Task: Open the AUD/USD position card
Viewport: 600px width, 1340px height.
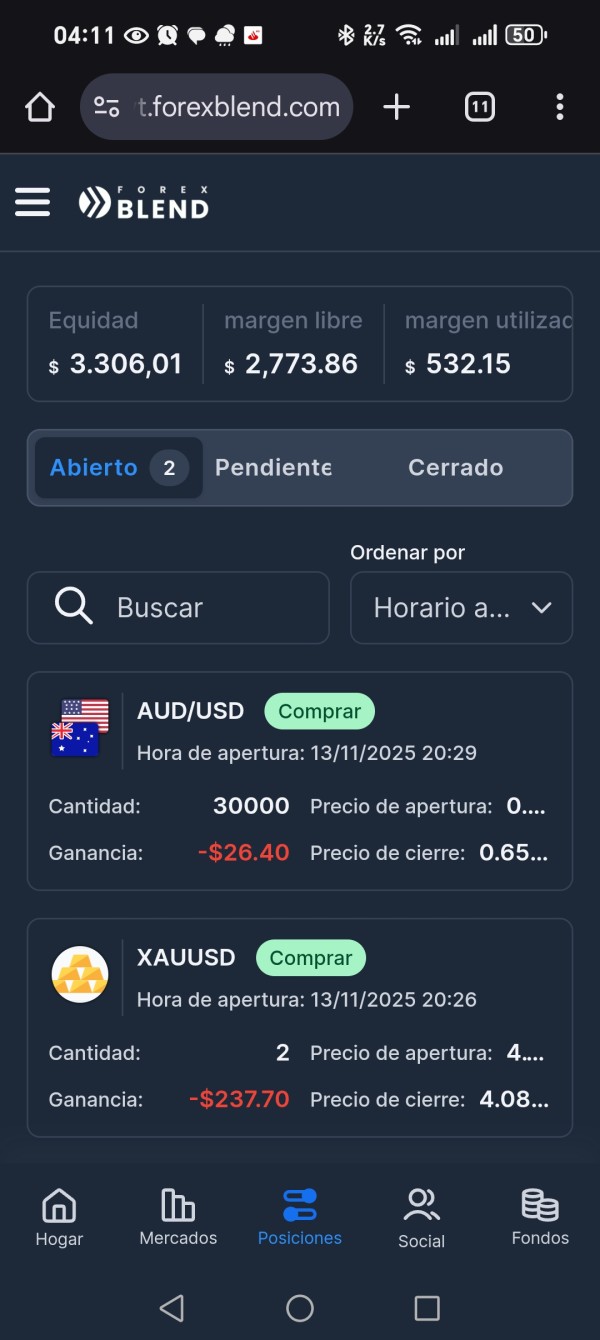Action: coord(300,781)
